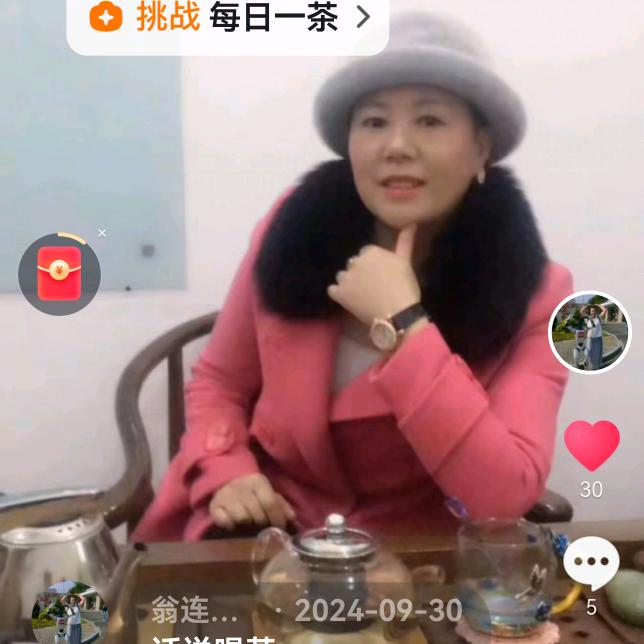This screenshot has height=644, width=644.
Task: Open the creator's round avatar beside the heart
Action: click(590, 332)
